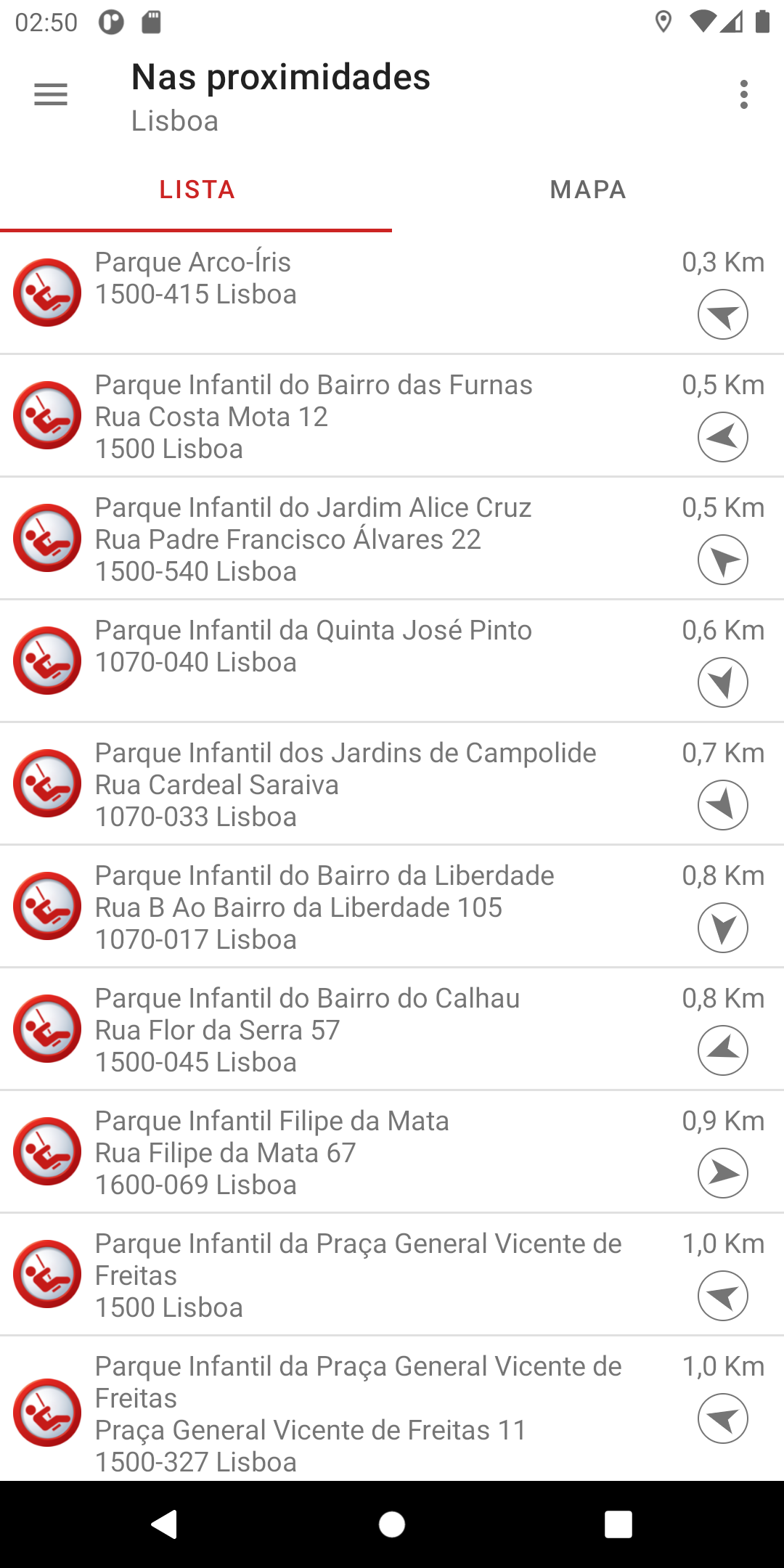Go back with the system back button
Viewport: 784px width, 1568px height.
165,1524
